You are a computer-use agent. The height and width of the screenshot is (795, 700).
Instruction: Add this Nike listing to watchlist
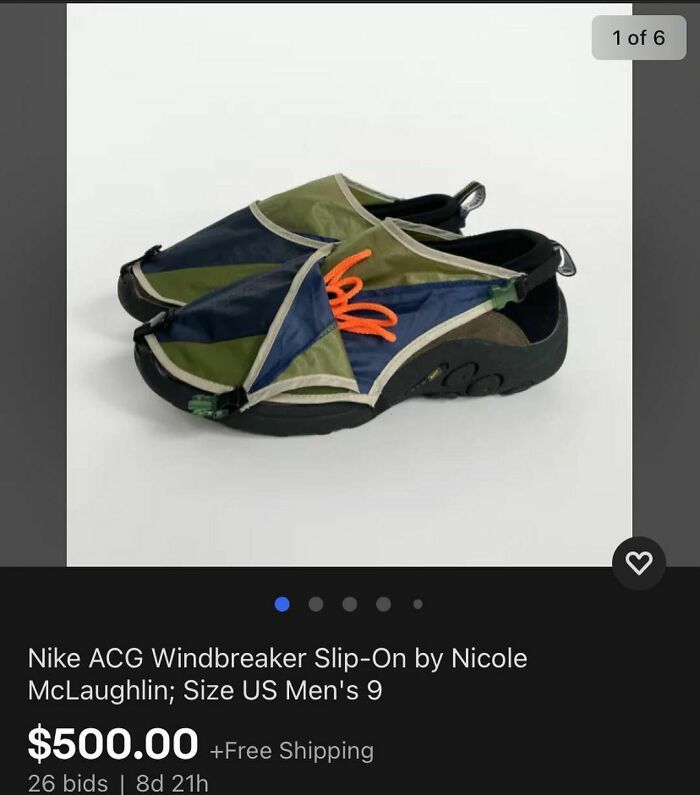coord(638,563)
